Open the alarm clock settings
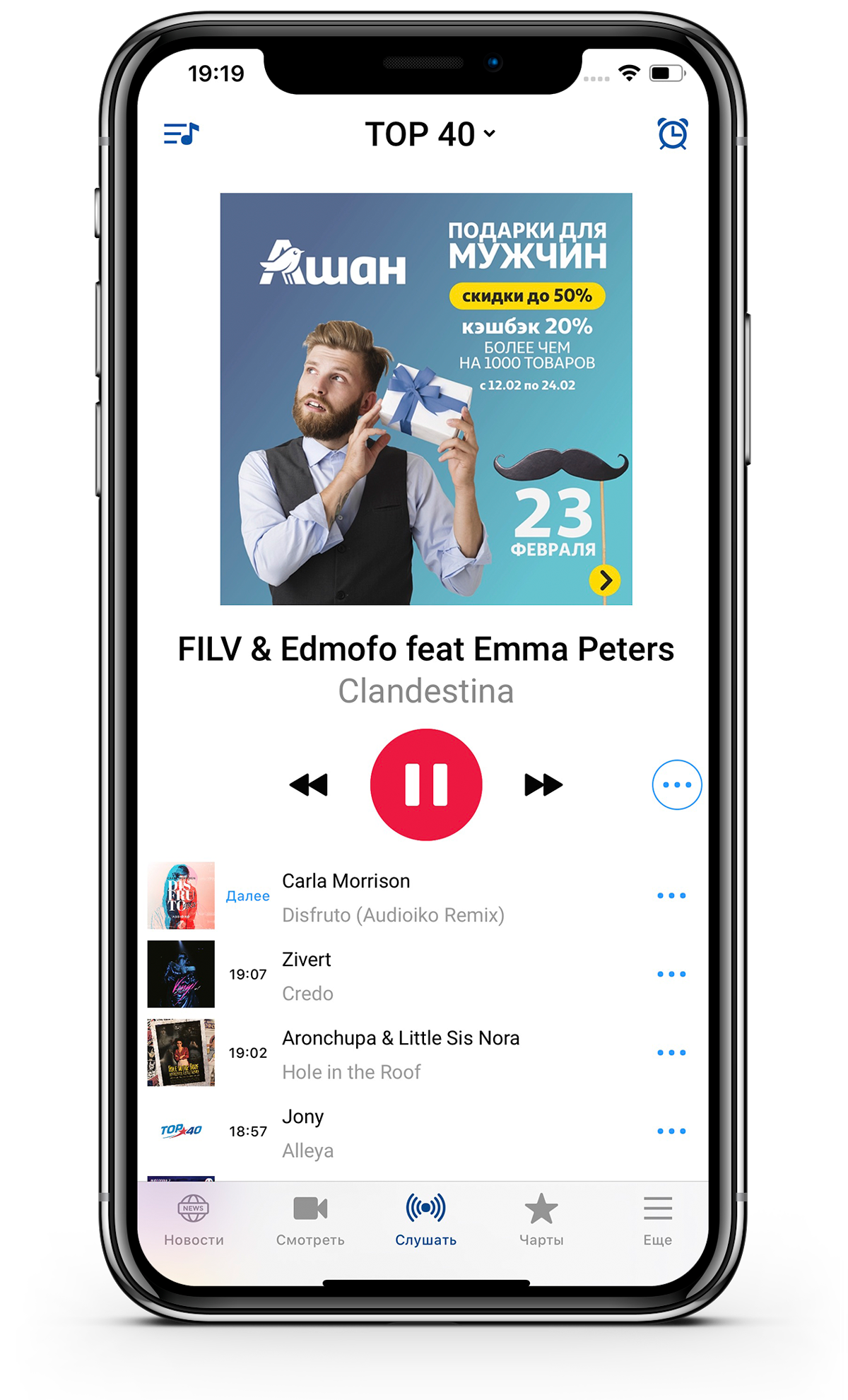This screenshot has height=1400, width=848. pos(672,134)
